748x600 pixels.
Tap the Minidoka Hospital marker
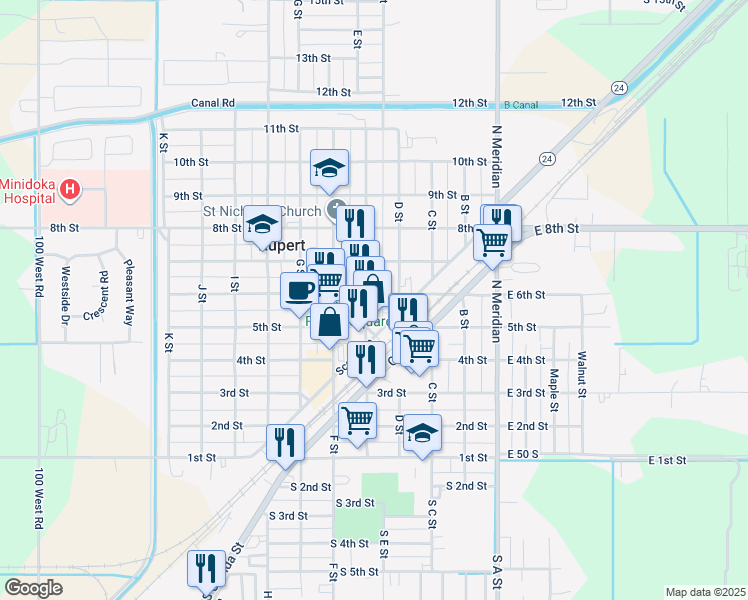click(x=70, y=189)
